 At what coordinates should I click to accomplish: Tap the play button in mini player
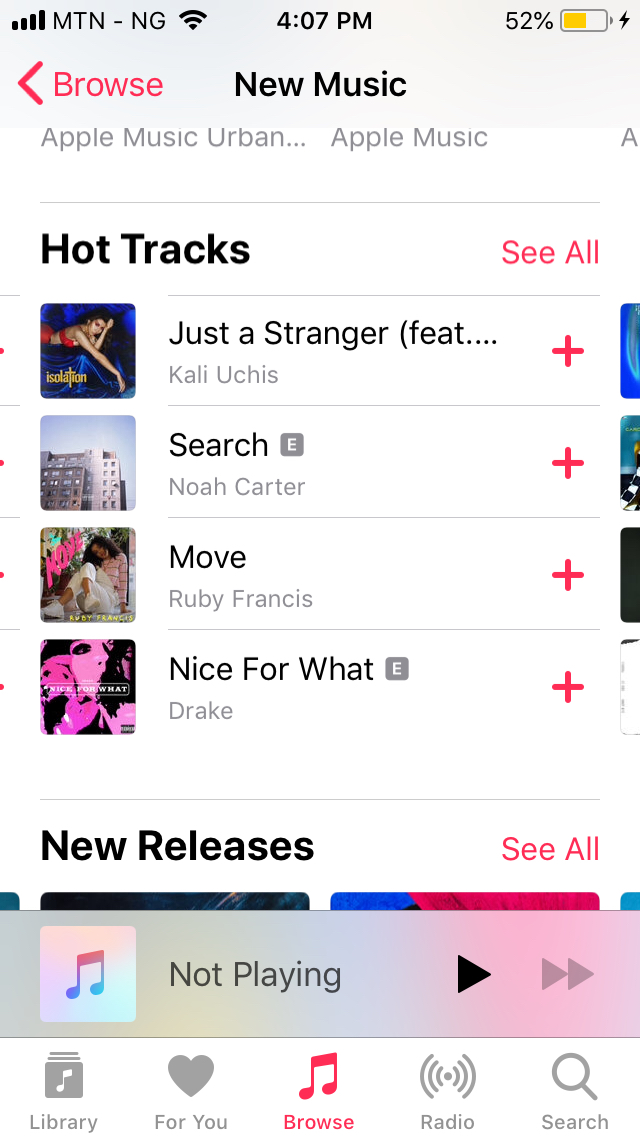click(473, 974)
